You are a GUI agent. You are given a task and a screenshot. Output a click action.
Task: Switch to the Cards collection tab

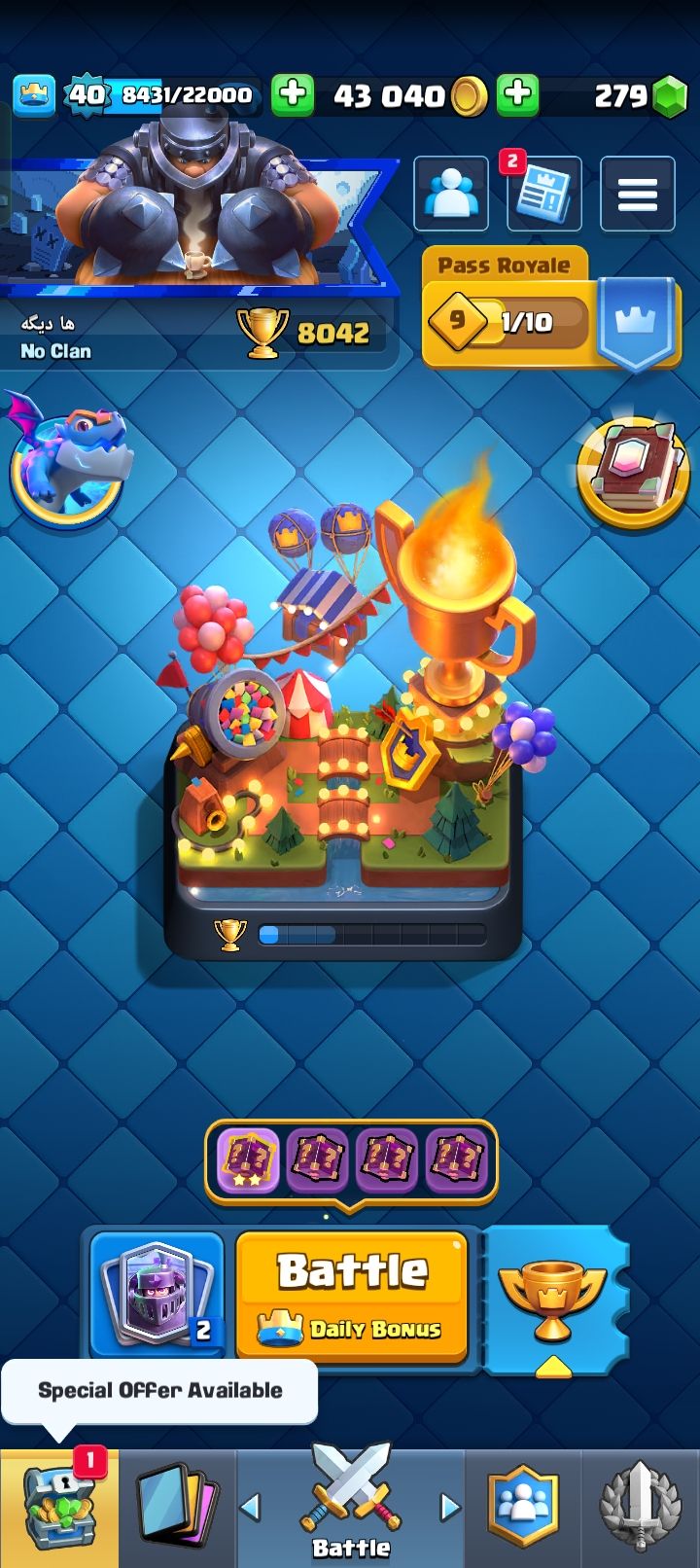177,1508
